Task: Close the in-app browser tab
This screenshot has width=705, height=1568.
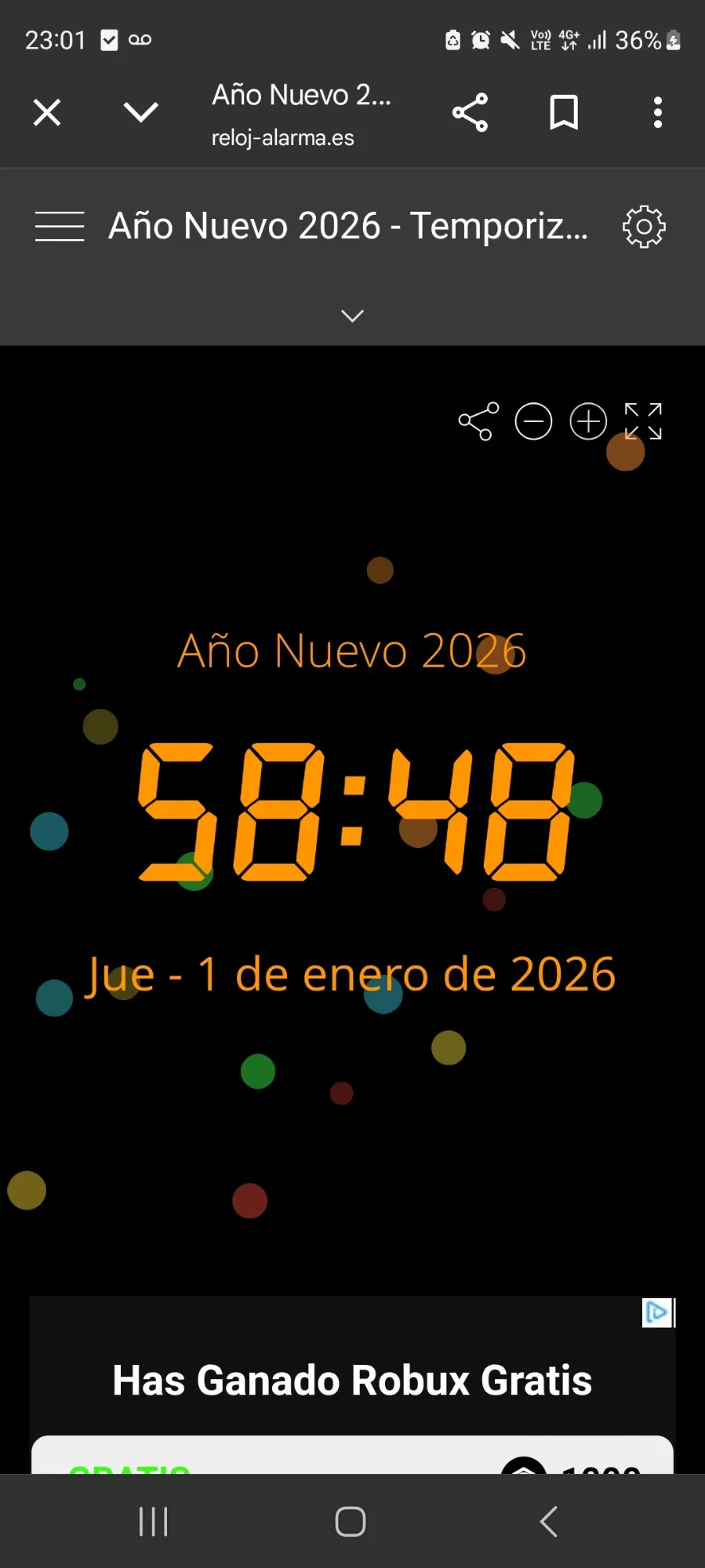Action: pos(47,112)
